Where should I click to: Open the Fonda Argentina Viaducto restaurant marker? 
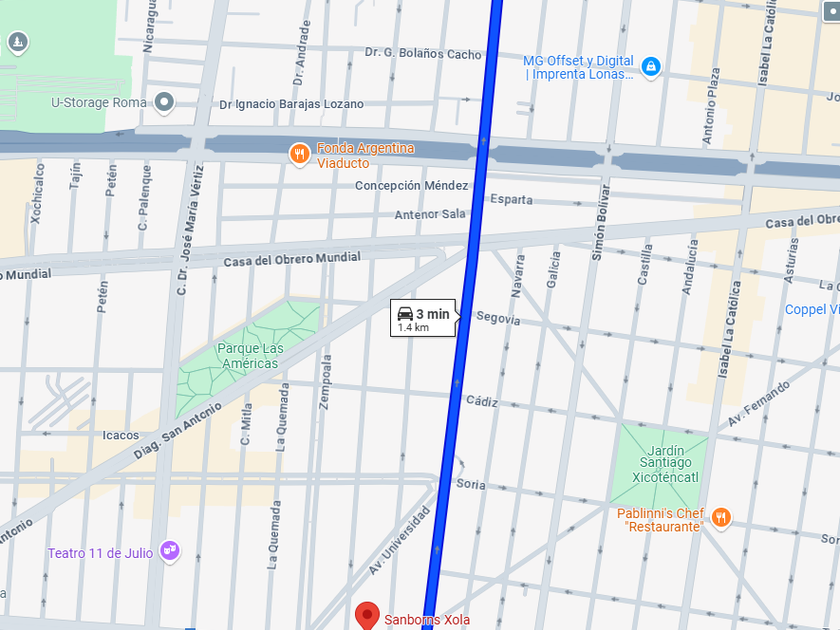299,154
